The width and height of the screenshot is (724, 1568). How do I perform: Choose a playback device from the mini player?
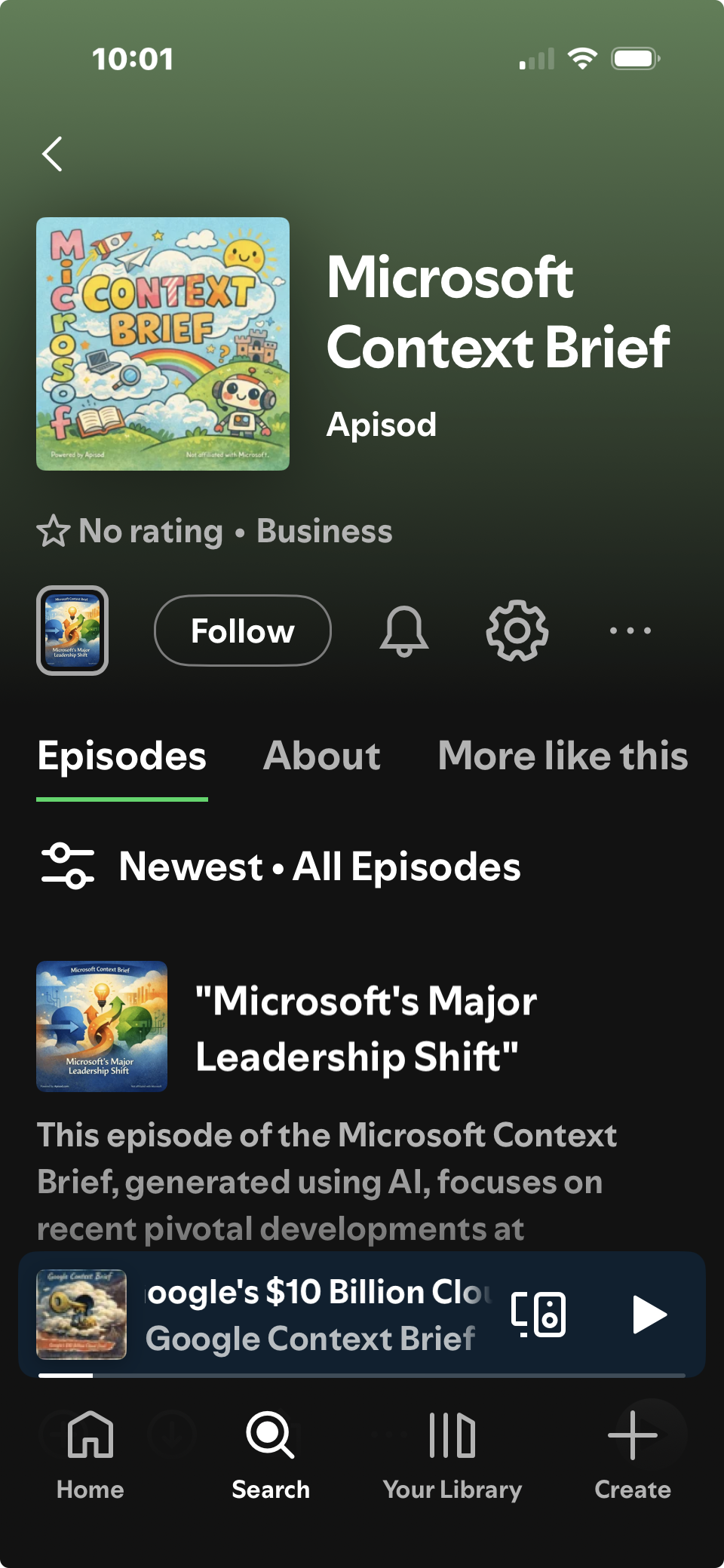538,1315
